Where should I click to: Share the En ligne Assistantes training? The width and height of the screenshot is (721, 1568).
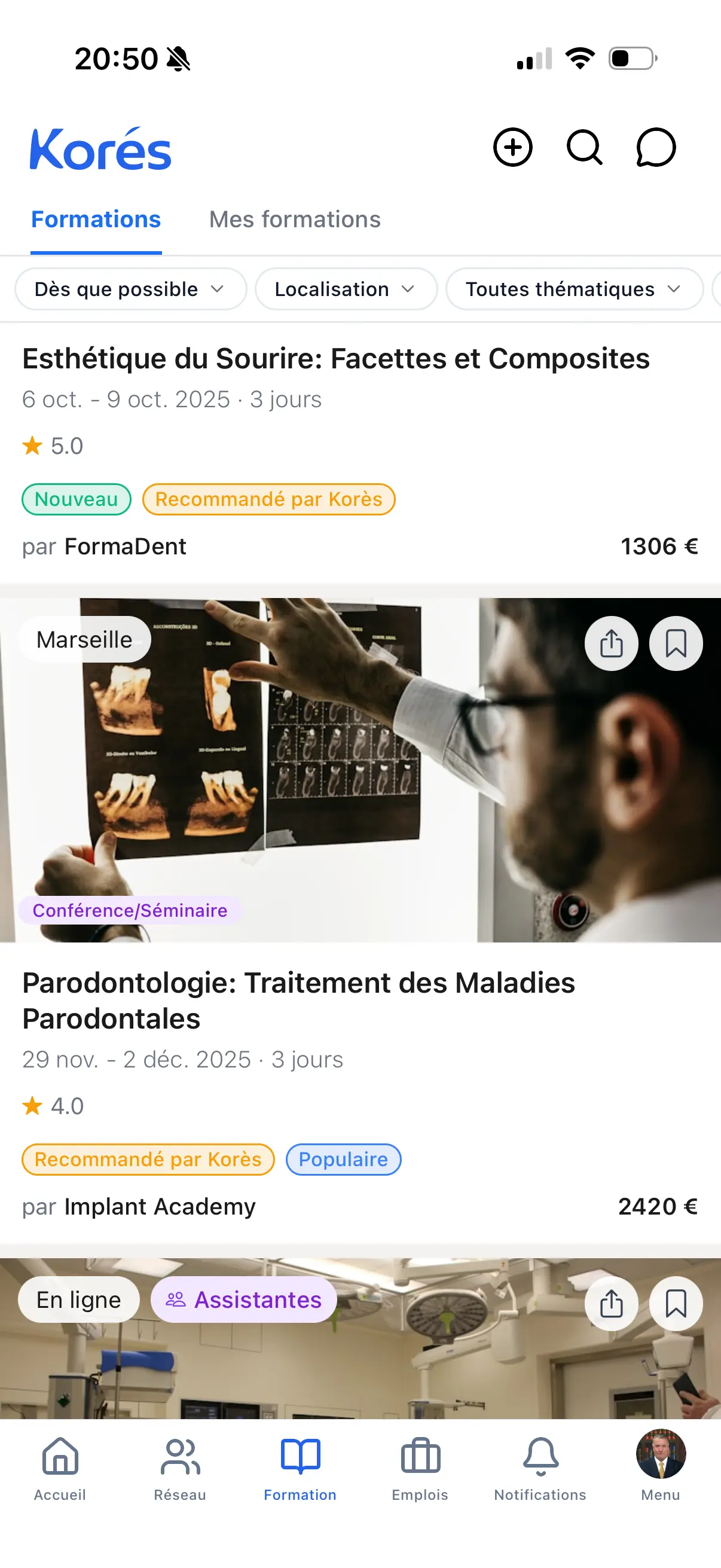(611, 1304)
